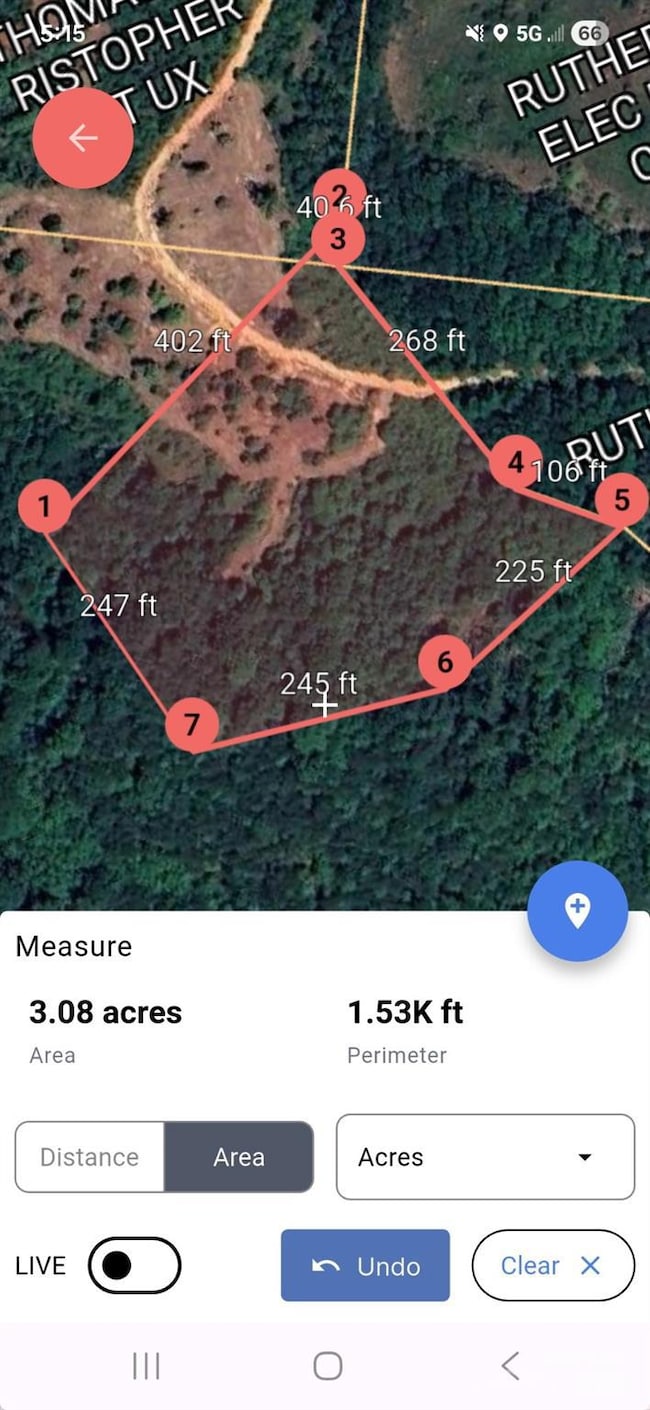Add a point with the blue pin button
Screen dimensions: 650x1410
[x=577, y=910]
